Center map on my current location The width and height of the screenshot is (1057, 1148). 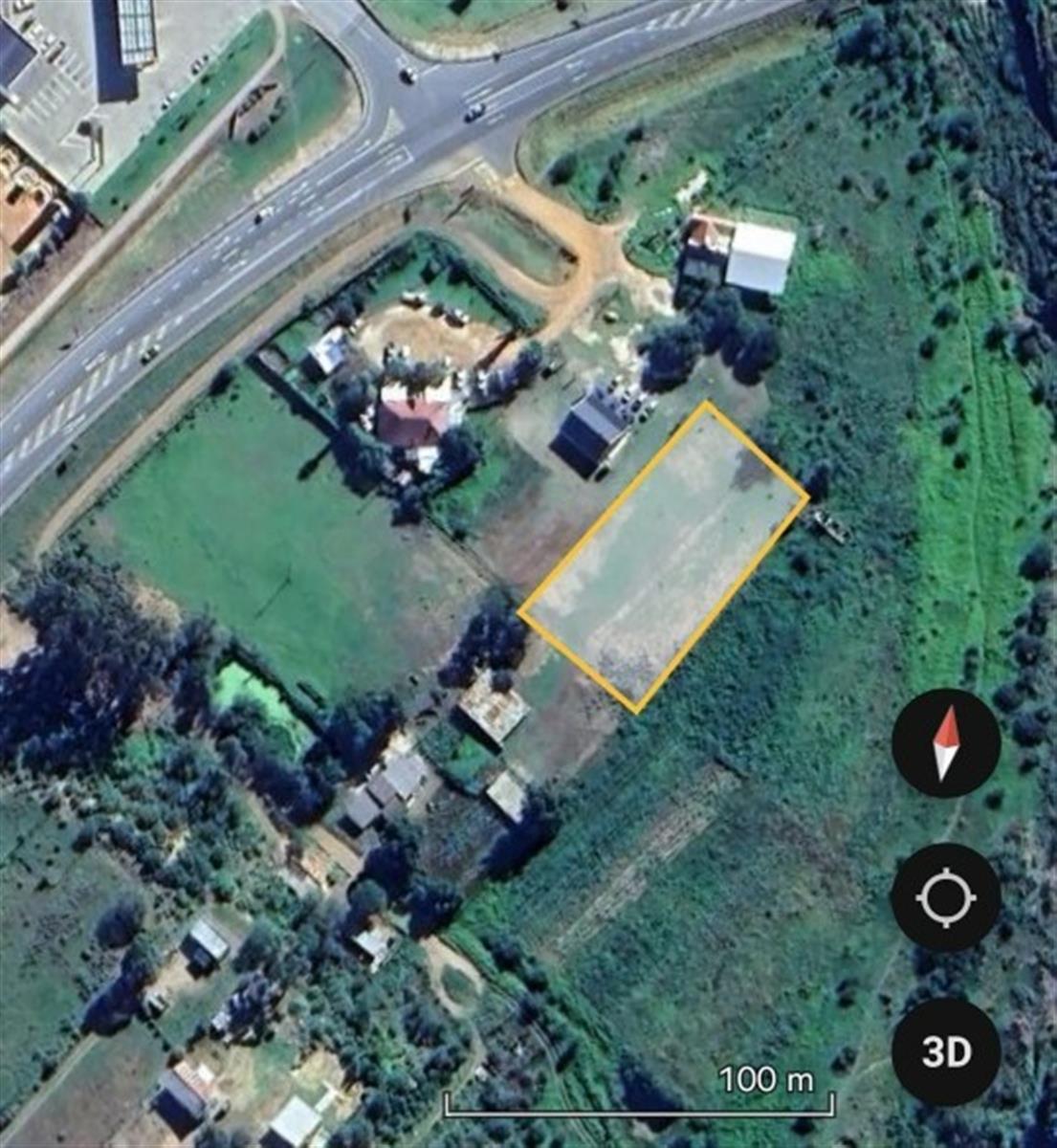pos(945,898)
